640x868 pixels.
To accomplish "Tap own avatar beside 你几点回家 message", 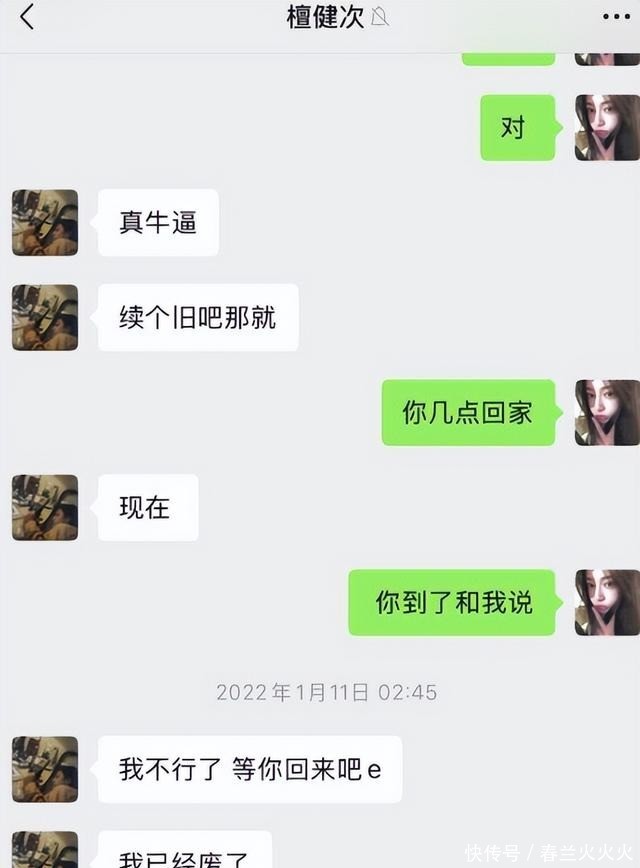I will (x=606, y=413).
